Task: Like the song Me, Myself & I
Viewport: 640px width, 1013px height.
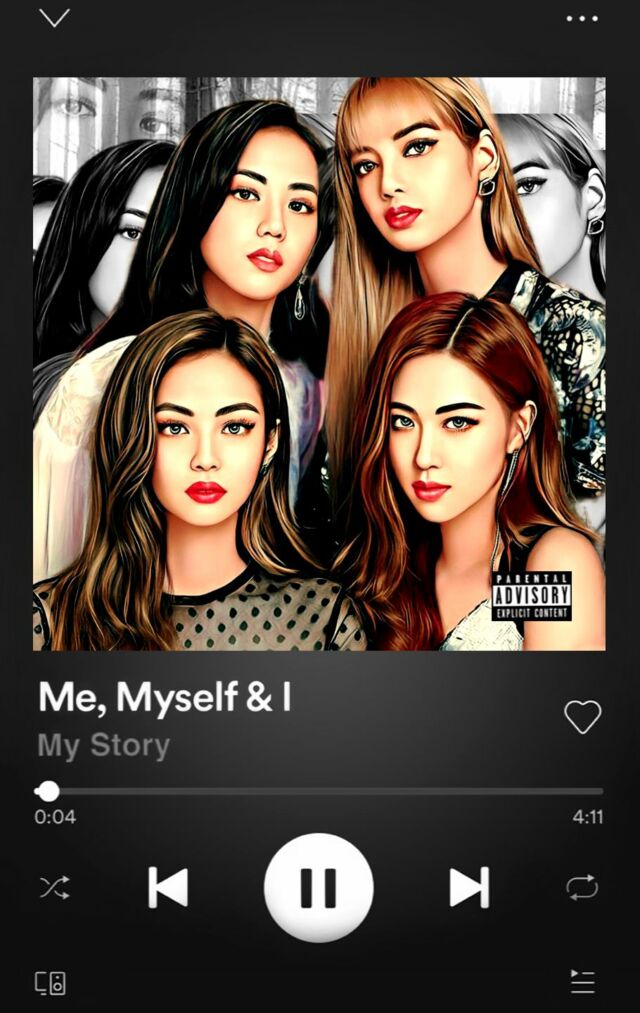Action: point(582,716)
